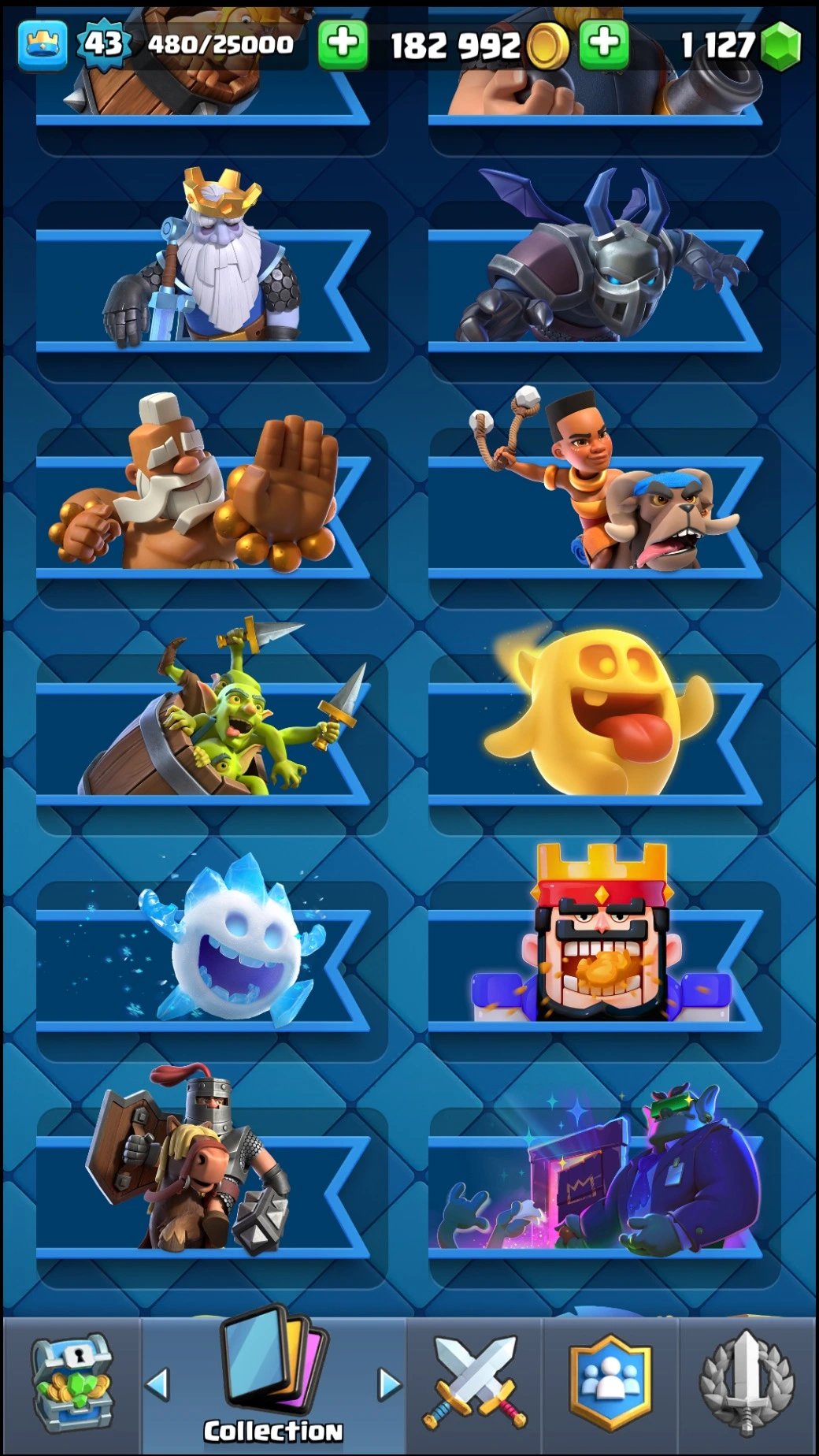
Task: Tap the right arrow beside Collection
Action: [x=389, y=1384]
